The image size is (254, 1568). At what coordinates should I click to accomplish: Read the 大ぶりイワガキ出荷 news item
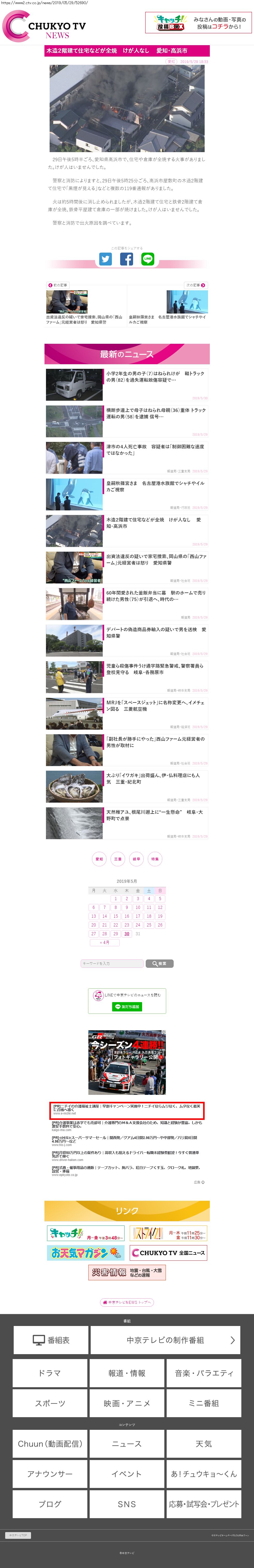click(155, 778)
